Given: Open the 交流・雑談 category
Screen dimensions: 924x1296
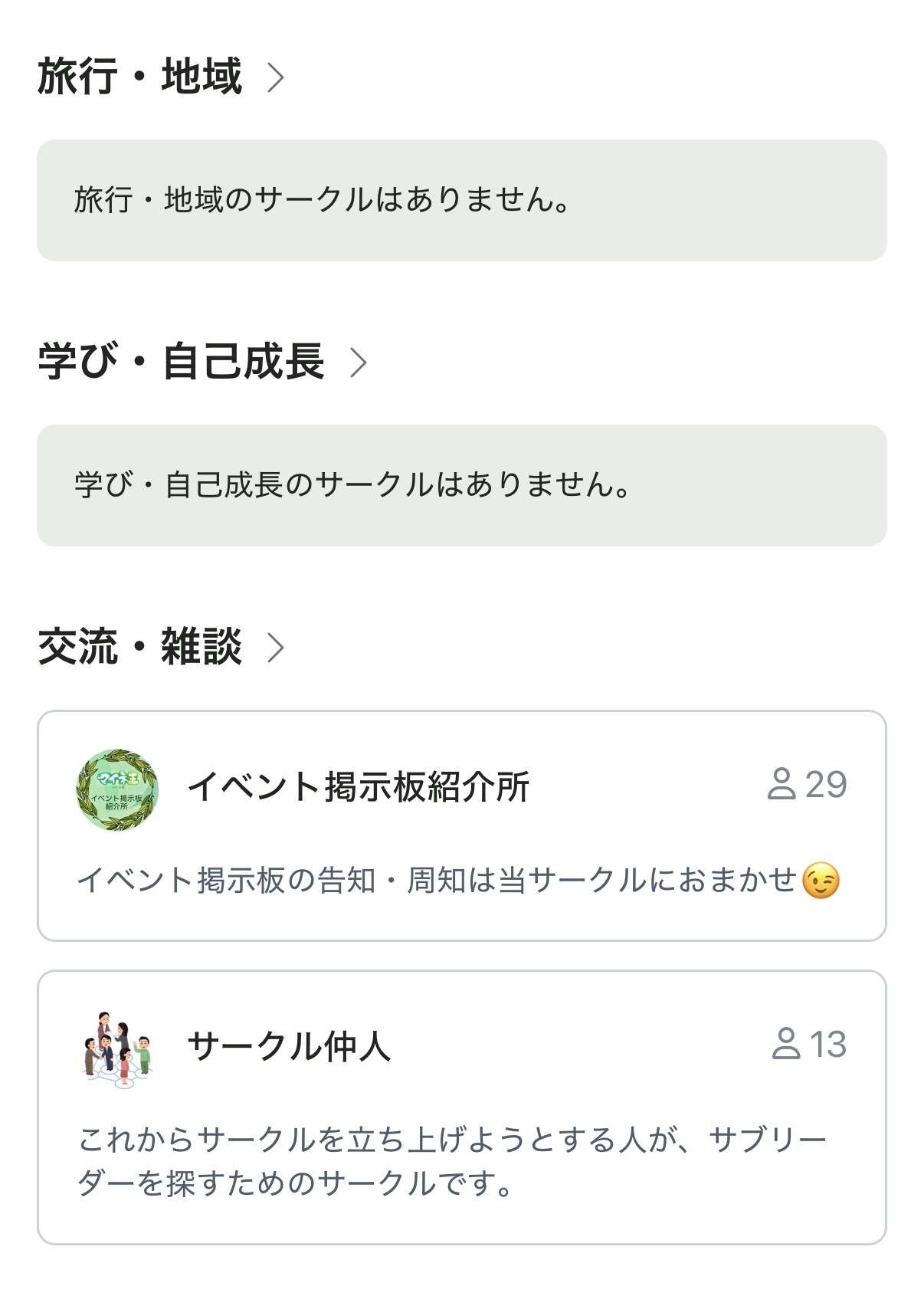Looking at the screenshot, I should (161, 647).
